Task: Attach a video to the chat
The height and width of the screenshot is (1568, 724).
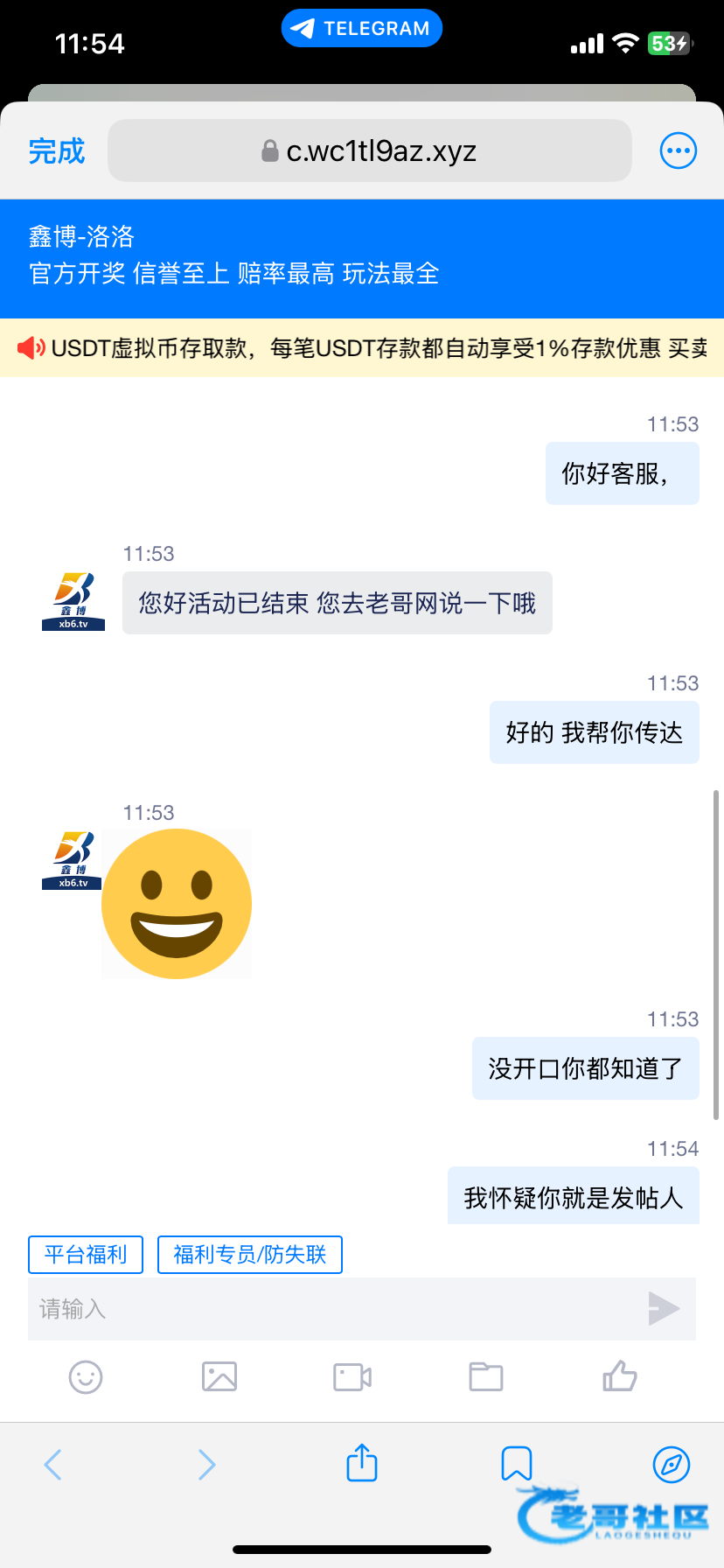Action: pos(352,1377)
